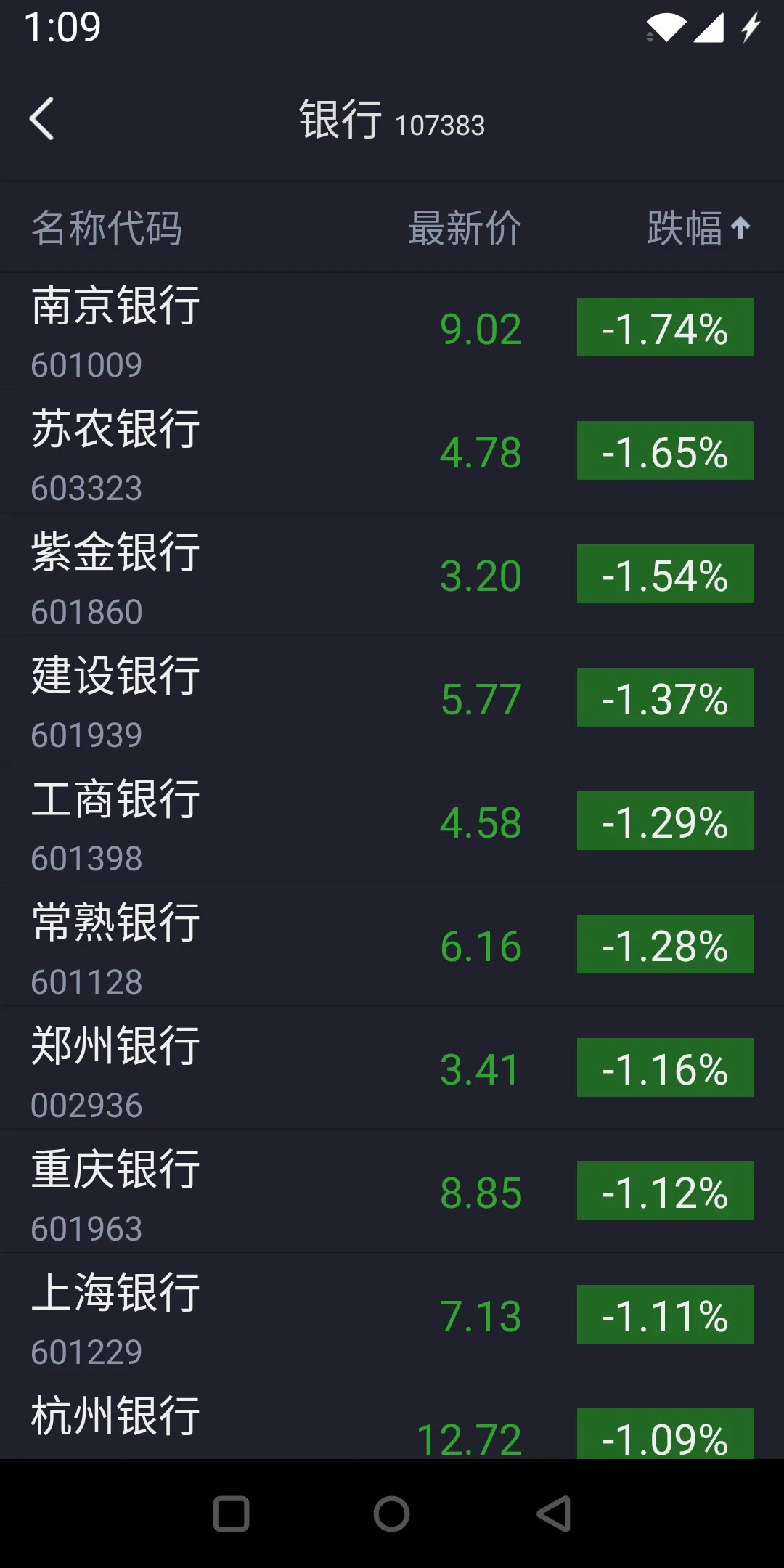View 紫金银行 601860 stock page
Viewport: 784px width, 1568px height.
[392, 575]
